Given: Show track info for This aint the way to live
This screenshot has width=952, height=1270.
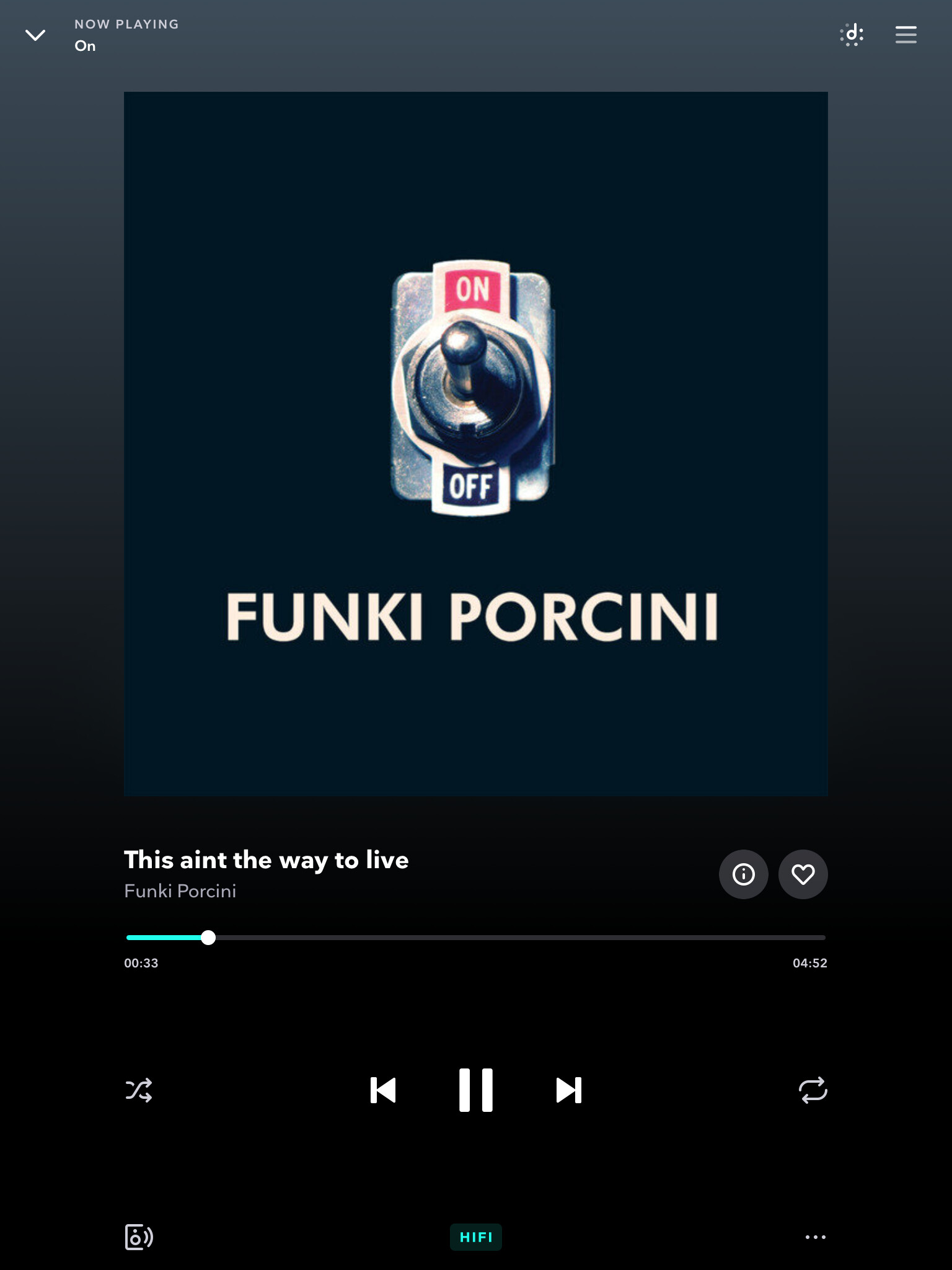Looking at the screenshot, I should (x=743, y=874).
